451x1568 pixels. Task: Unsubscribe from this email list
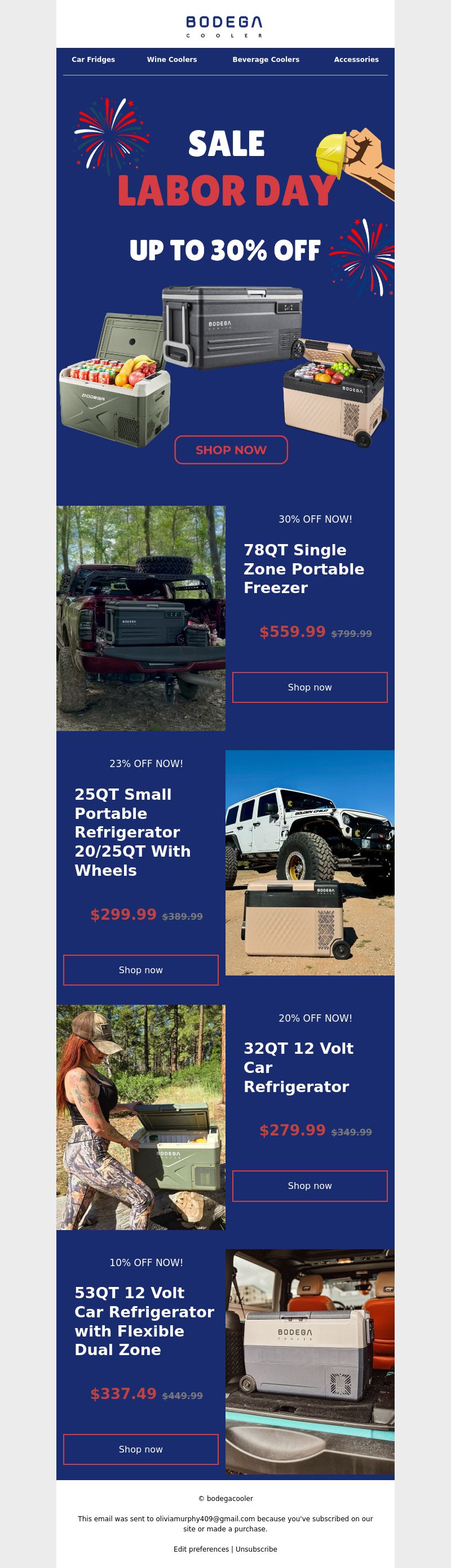[257, 1549]
